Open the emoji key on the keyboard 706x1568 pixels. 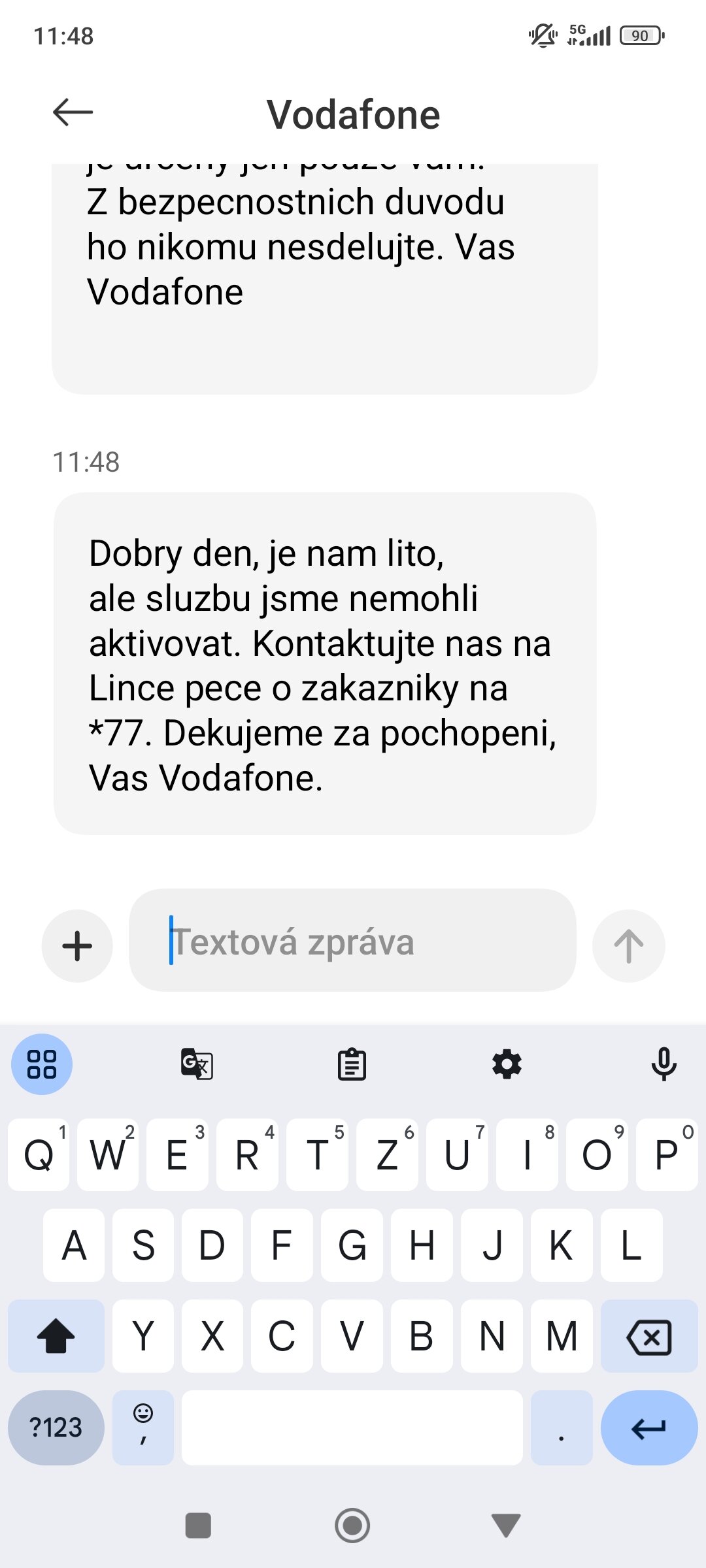coord(143,1428)
